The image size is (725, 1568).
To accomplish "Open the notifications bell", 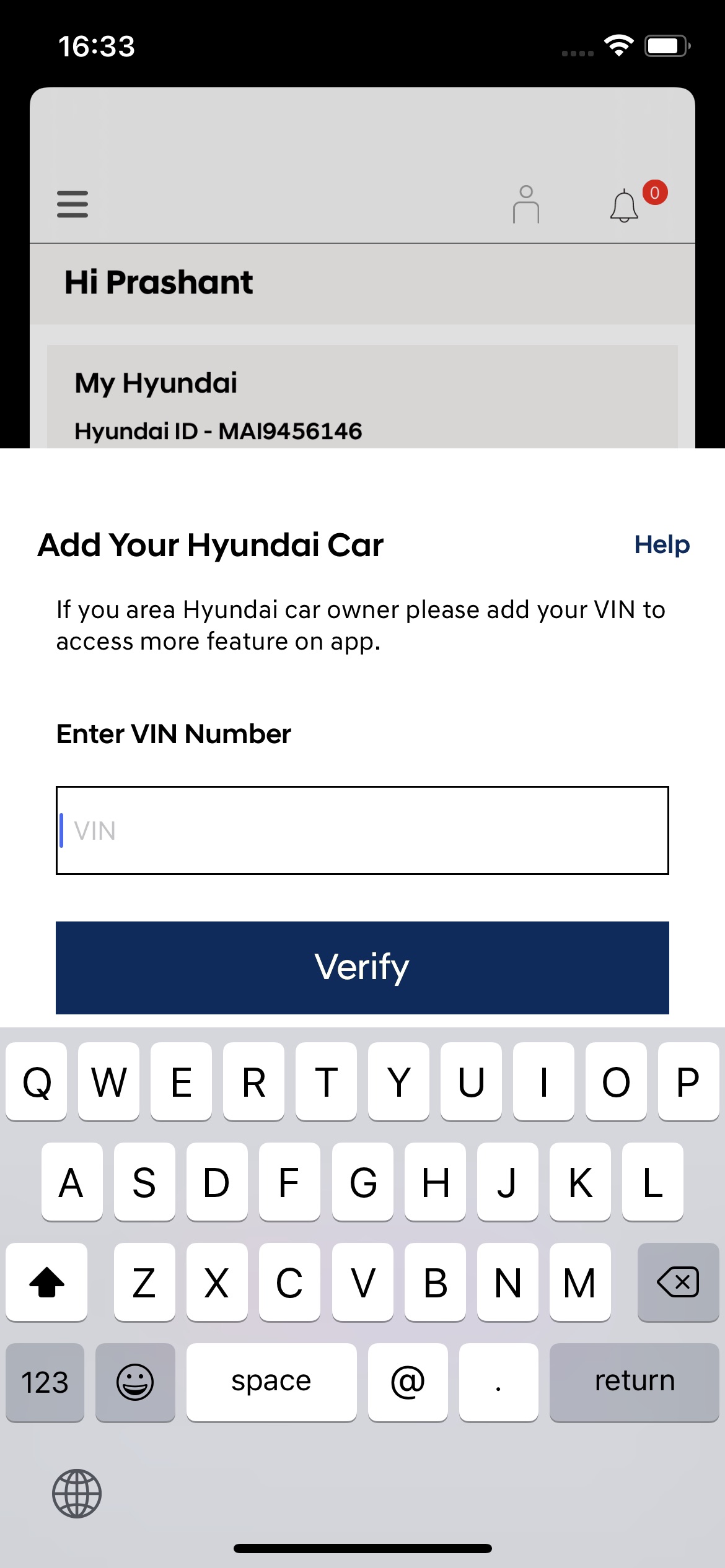I will (625, 206).
